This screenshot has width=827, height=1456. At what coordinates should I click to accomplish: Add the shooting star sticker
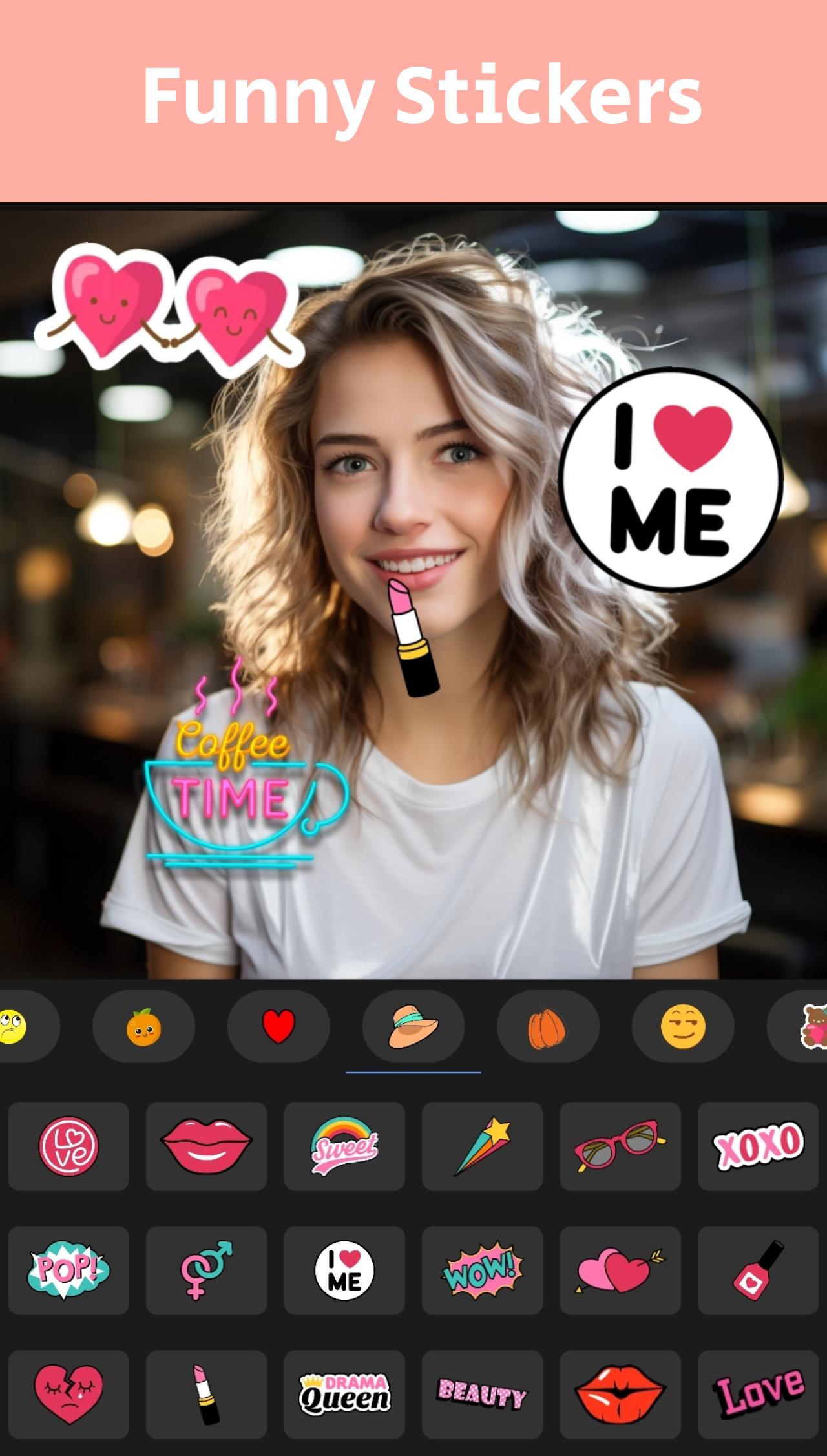pyautogui.click(x=482, y=1146)
